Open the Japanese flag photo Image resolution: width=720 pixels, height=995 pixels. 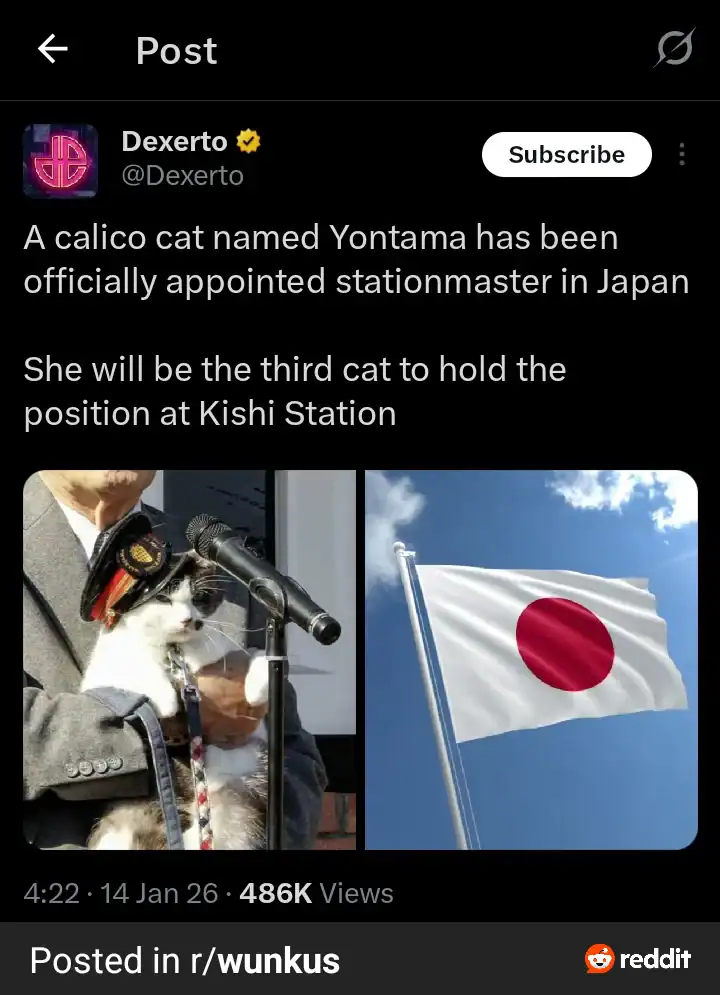531,660
